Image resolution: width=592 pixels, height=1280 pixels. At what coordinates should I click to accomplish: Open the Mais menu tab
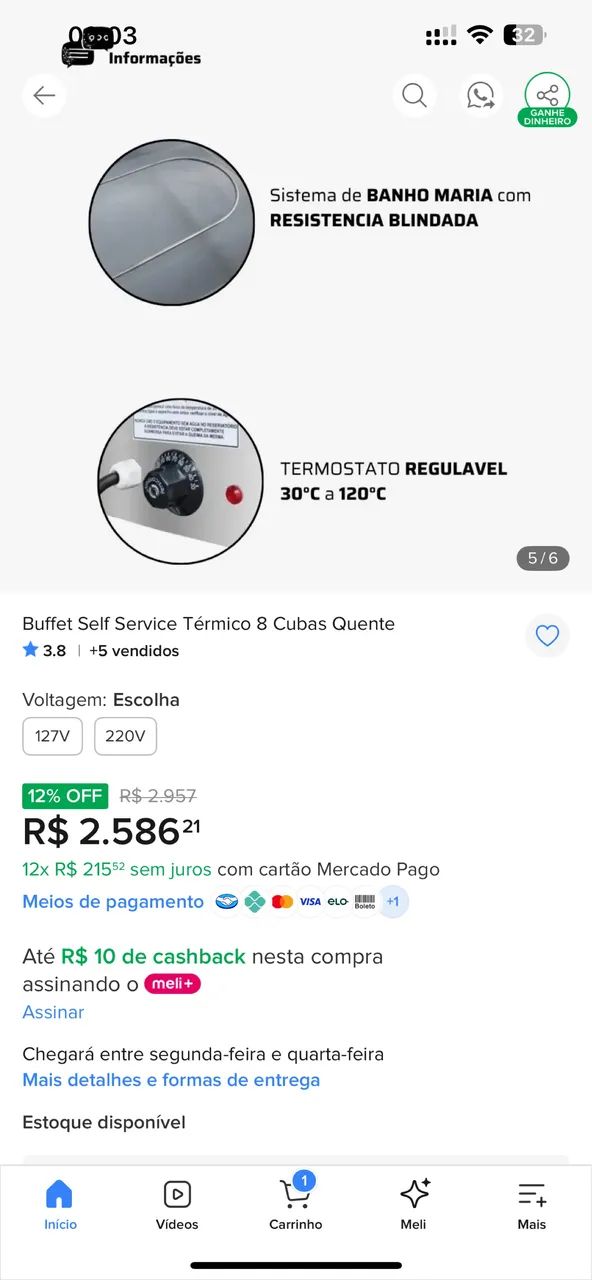tap(532, 1205)
